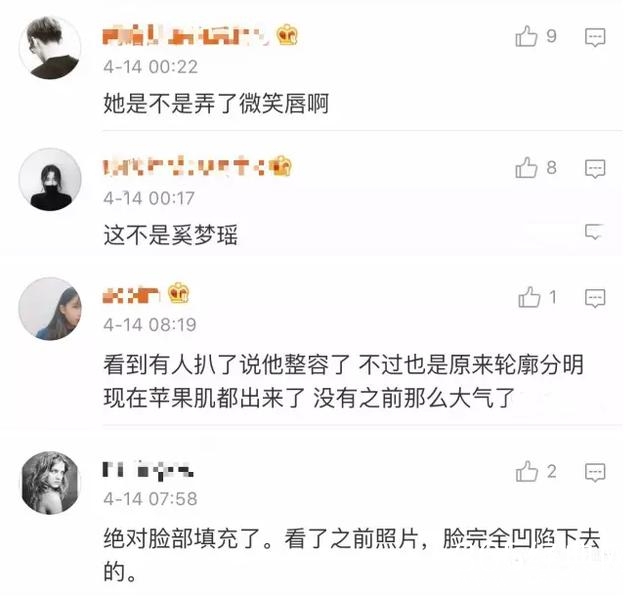Open avatar of the 4-14 00:17 commenter
This screenshot has height=596, width=640.
pos(51,179)
